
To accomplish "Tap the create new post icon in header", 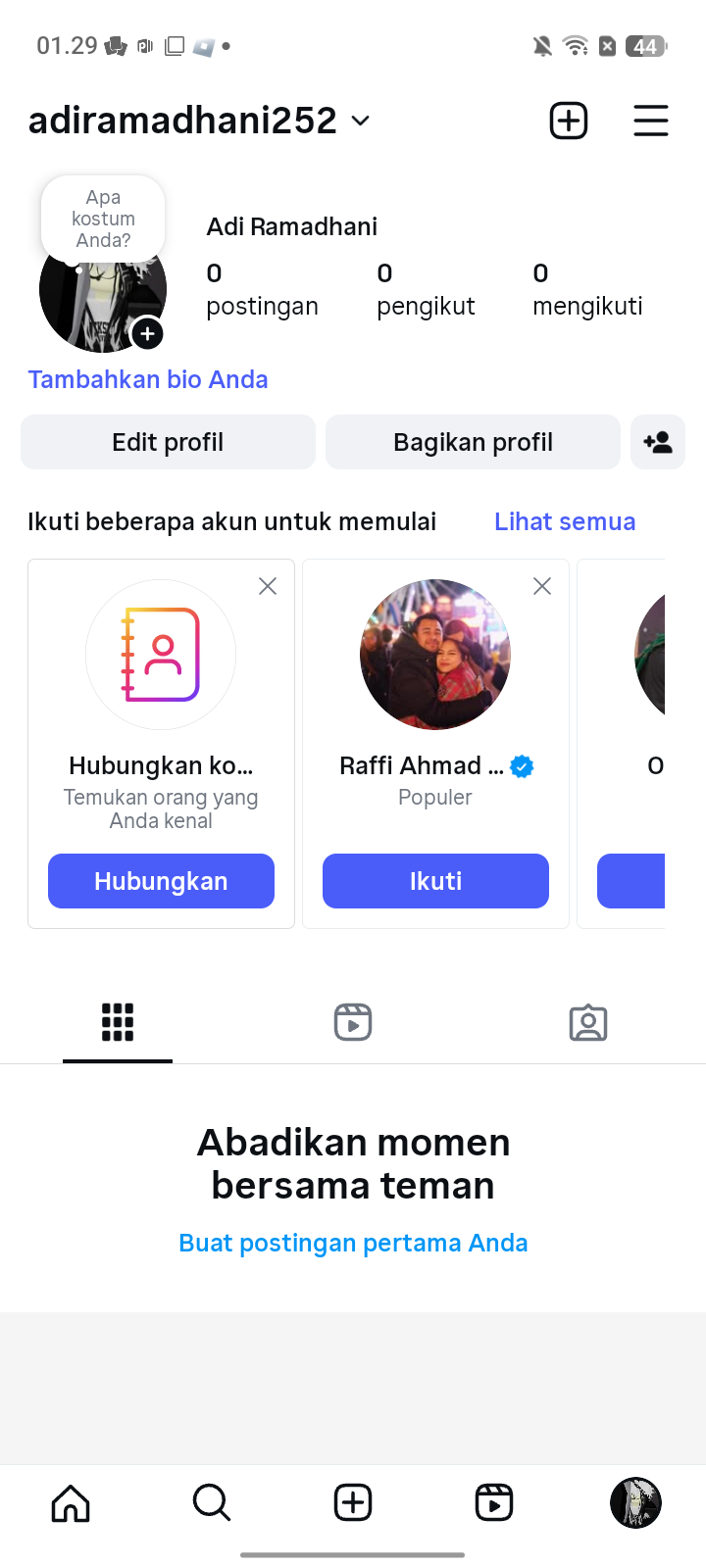I will (569, 121).
